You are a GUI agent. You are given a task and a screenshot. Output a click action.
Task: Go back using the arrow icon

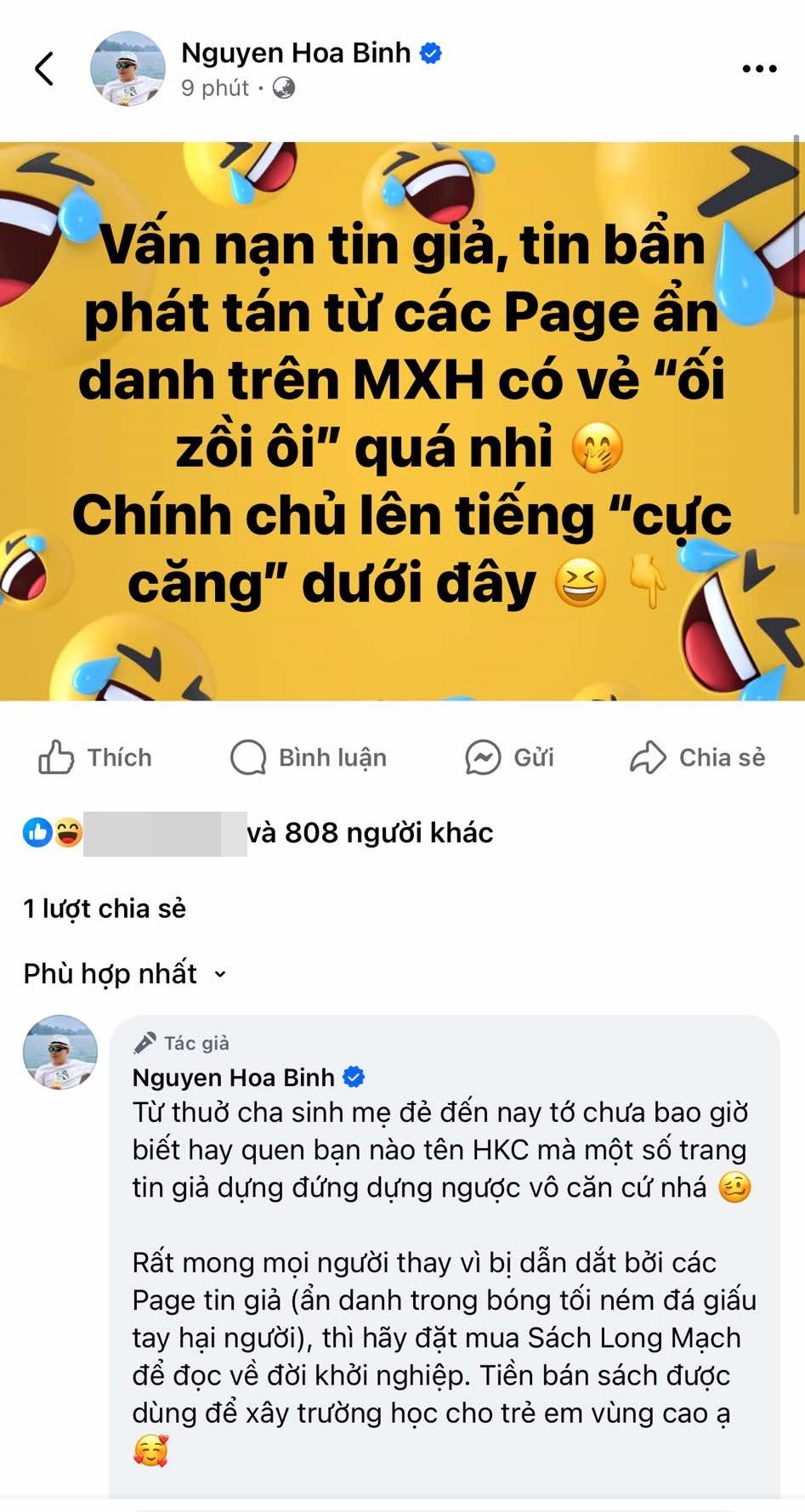coord(44,69)
